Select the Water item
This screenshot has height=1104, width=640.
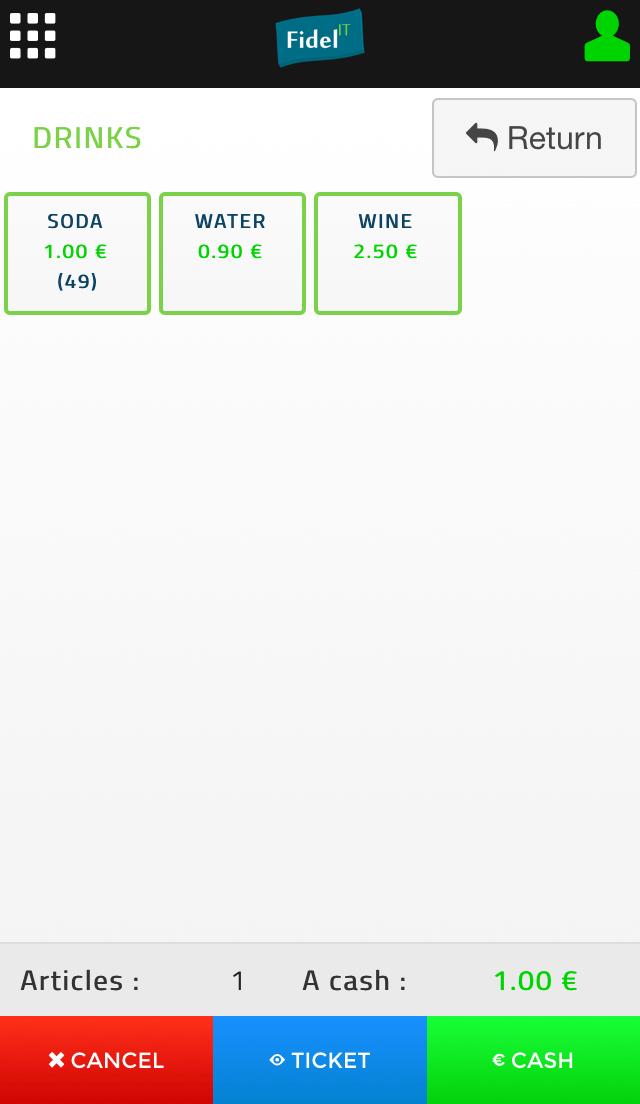(232, 253)
